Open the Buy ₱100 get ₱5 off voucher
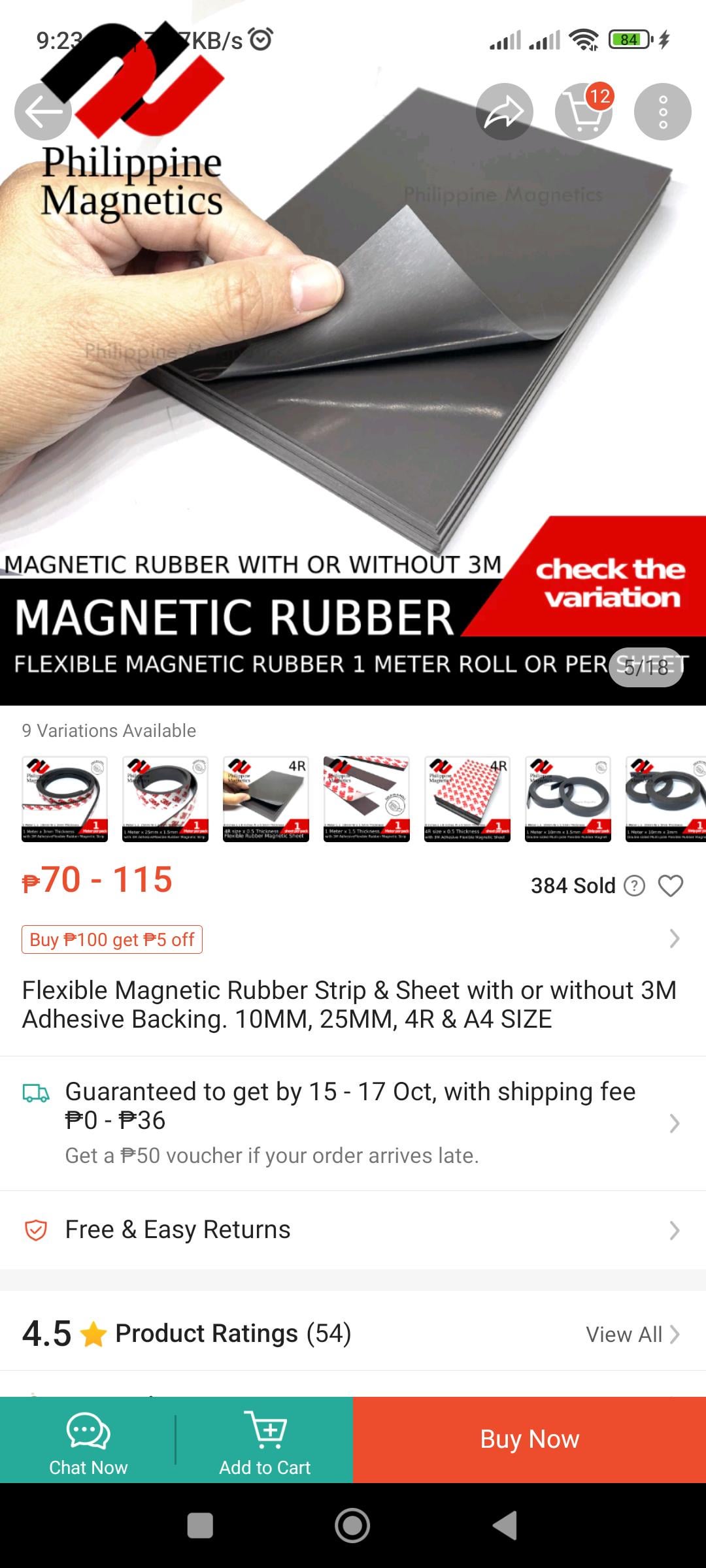 (x=112, y=939)
